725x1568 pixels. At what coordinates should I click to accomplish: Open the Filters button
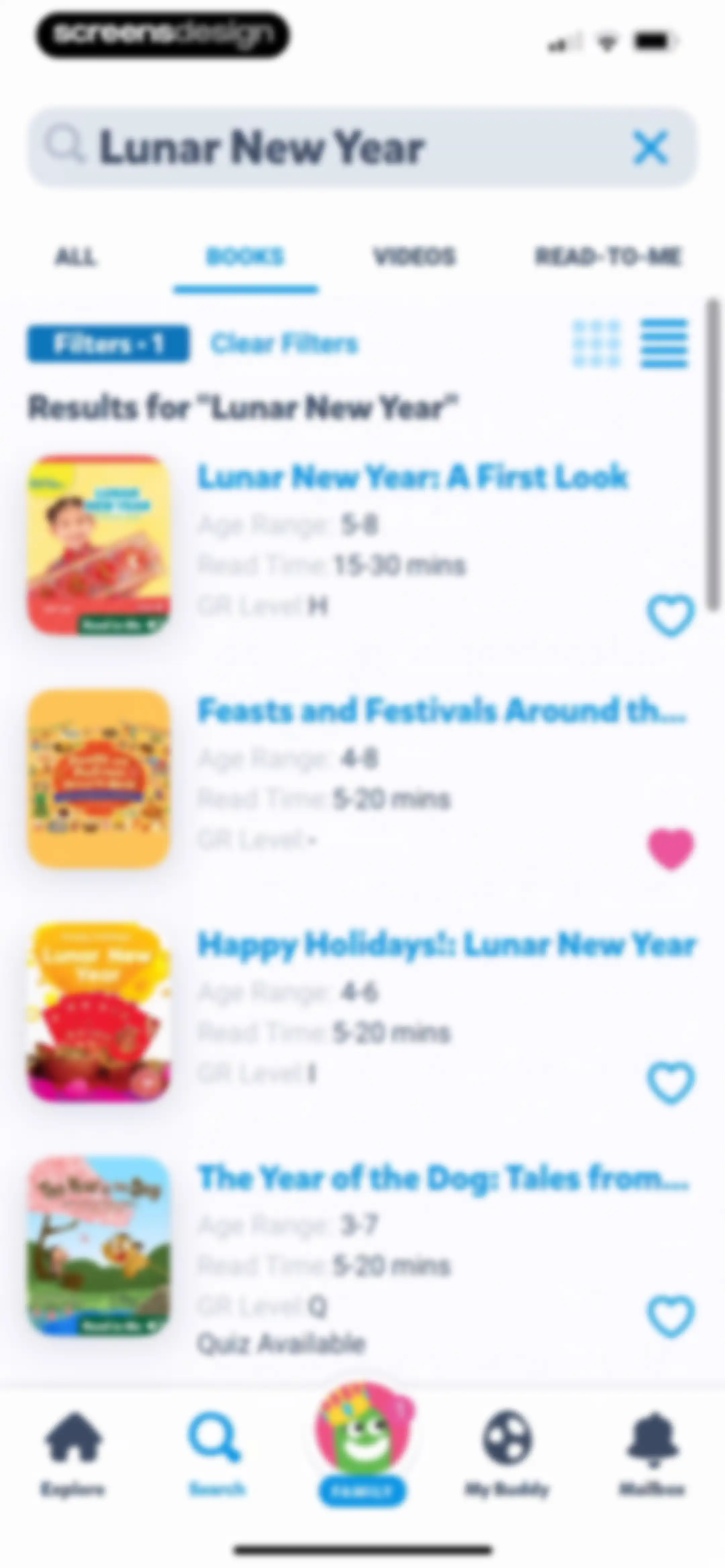tap(108, 344)
